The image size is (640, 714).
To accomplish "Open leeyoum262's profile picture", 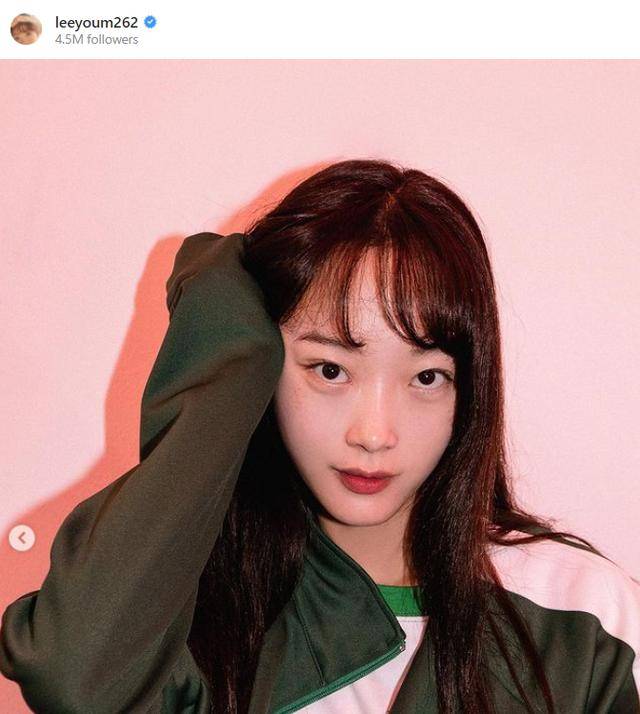I will 26,29.
